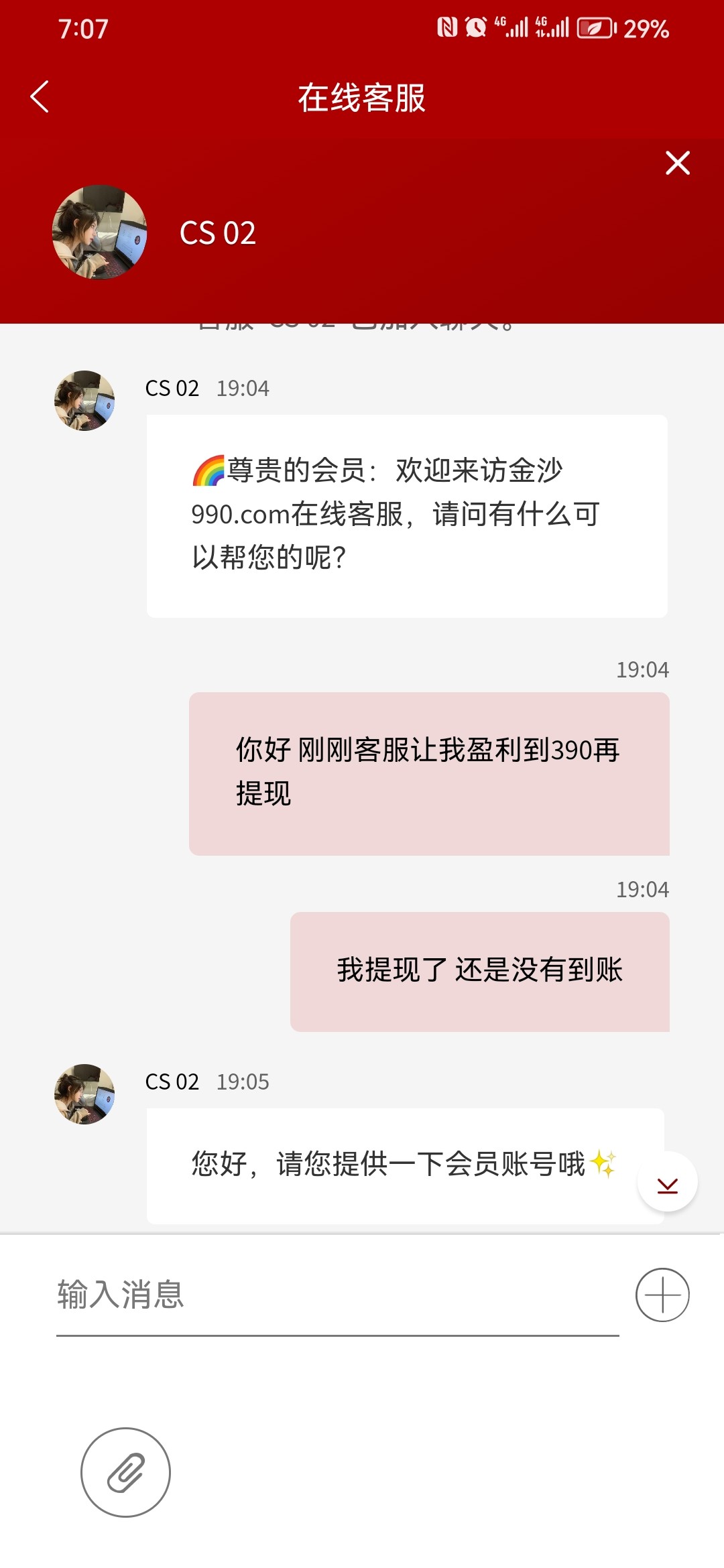Attach a file with the paperclip
The height and width of the screenshot is (1568, 724).
pyautogui.click(x=125, y=1472)
